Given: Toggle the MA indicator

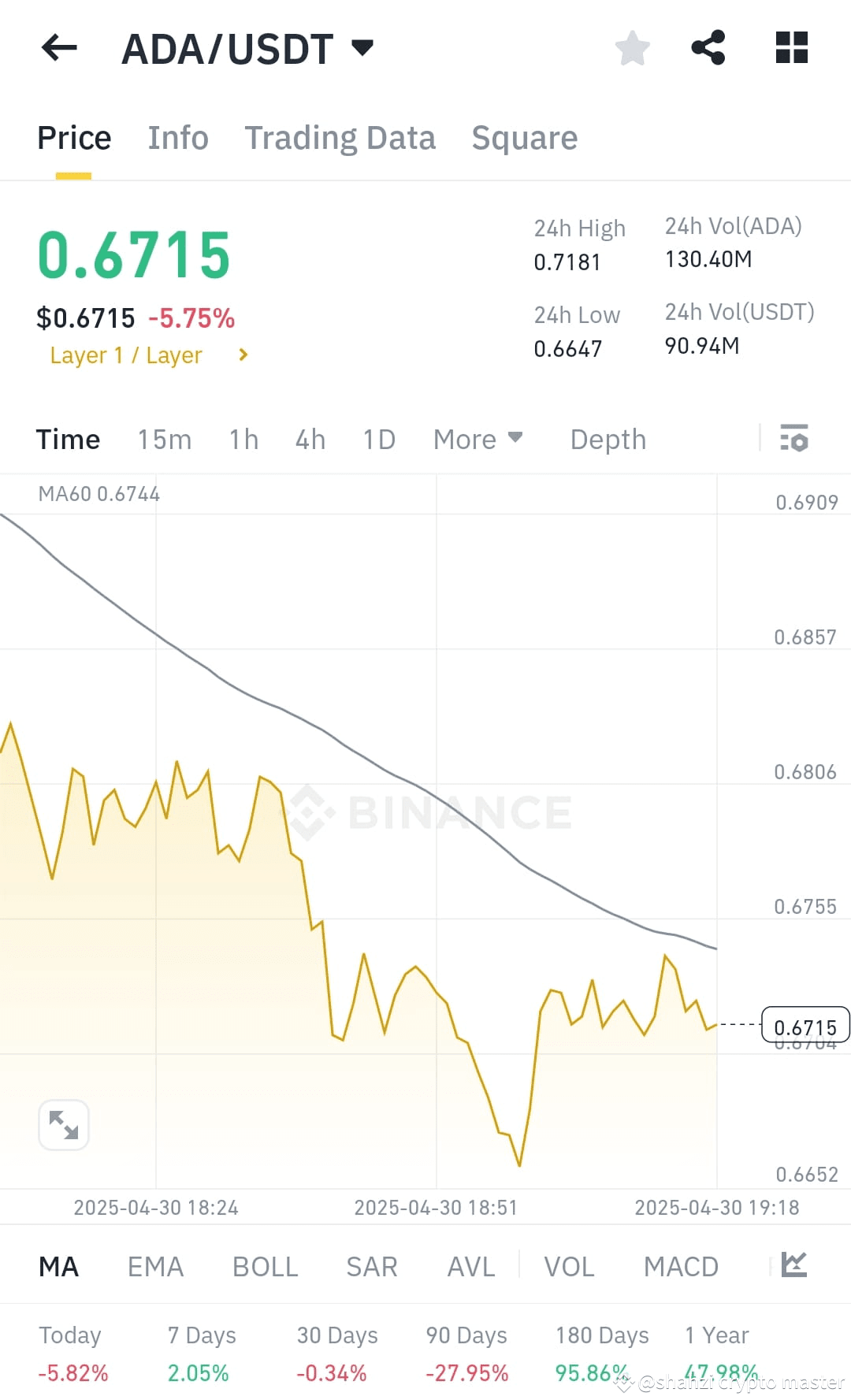Looking at the screenshot, I should point(58,1266).
